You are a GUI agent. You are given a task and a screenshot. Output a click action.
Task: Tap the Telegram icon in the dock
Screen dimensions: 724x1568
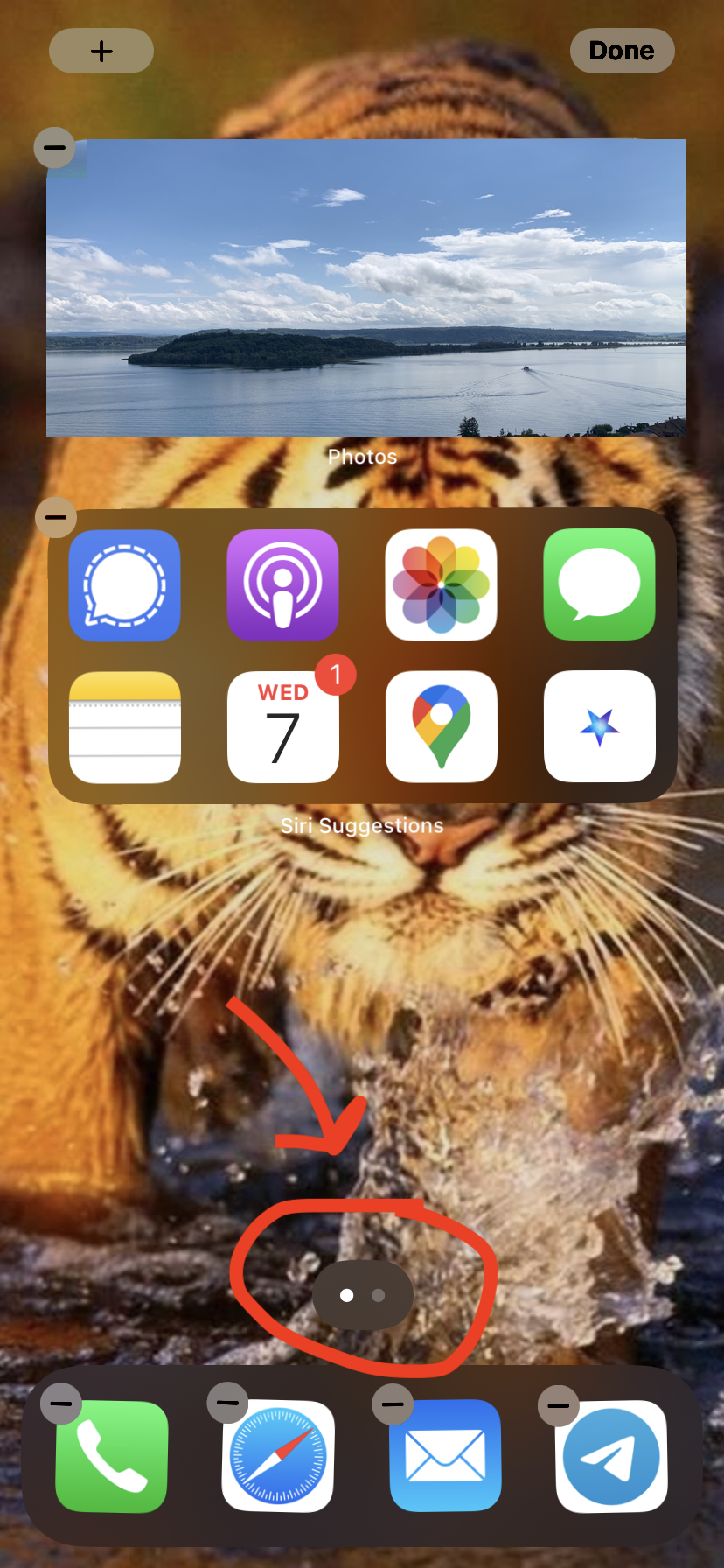[611, 1457]
